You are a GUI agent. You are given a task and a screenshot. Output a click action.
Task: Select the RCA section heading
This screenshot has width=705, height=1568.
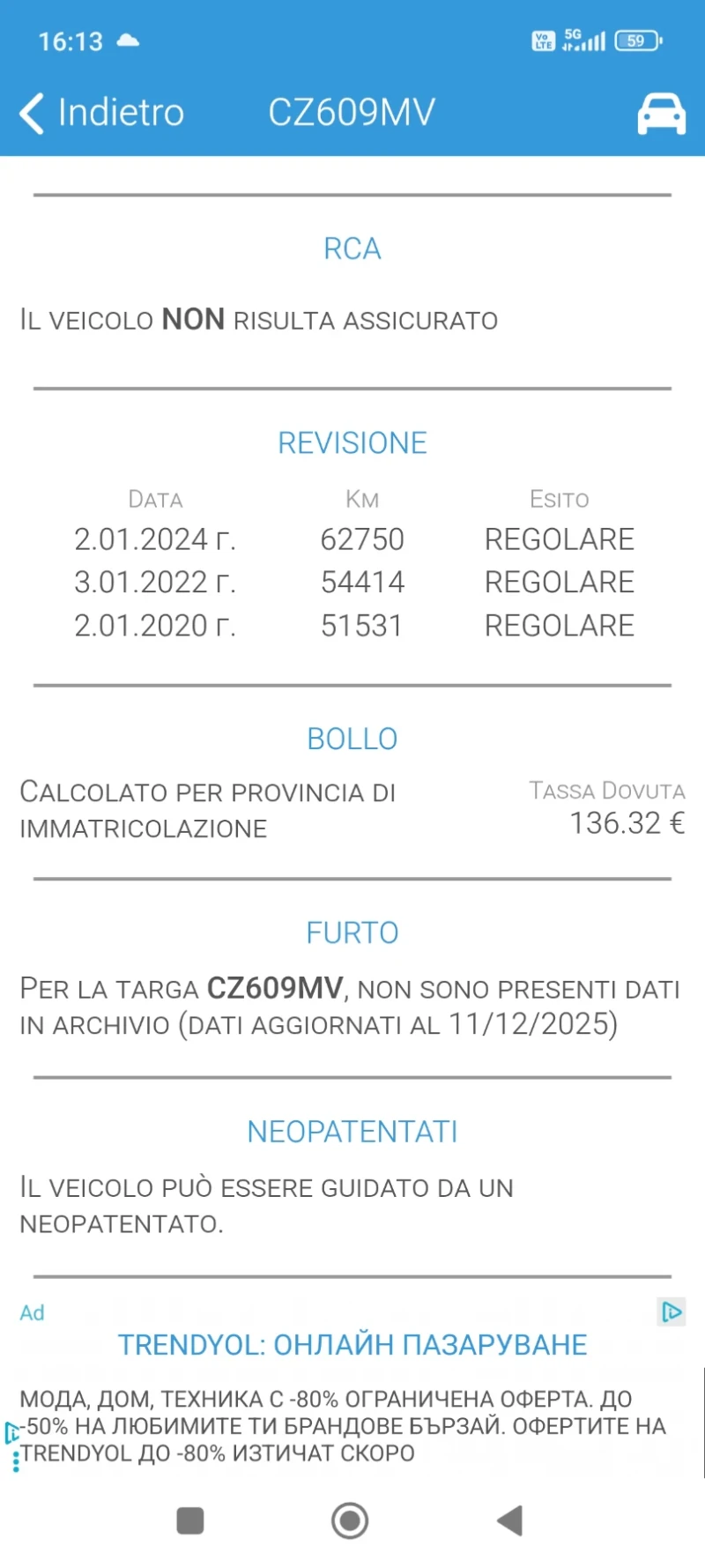(x=352, y=249)
